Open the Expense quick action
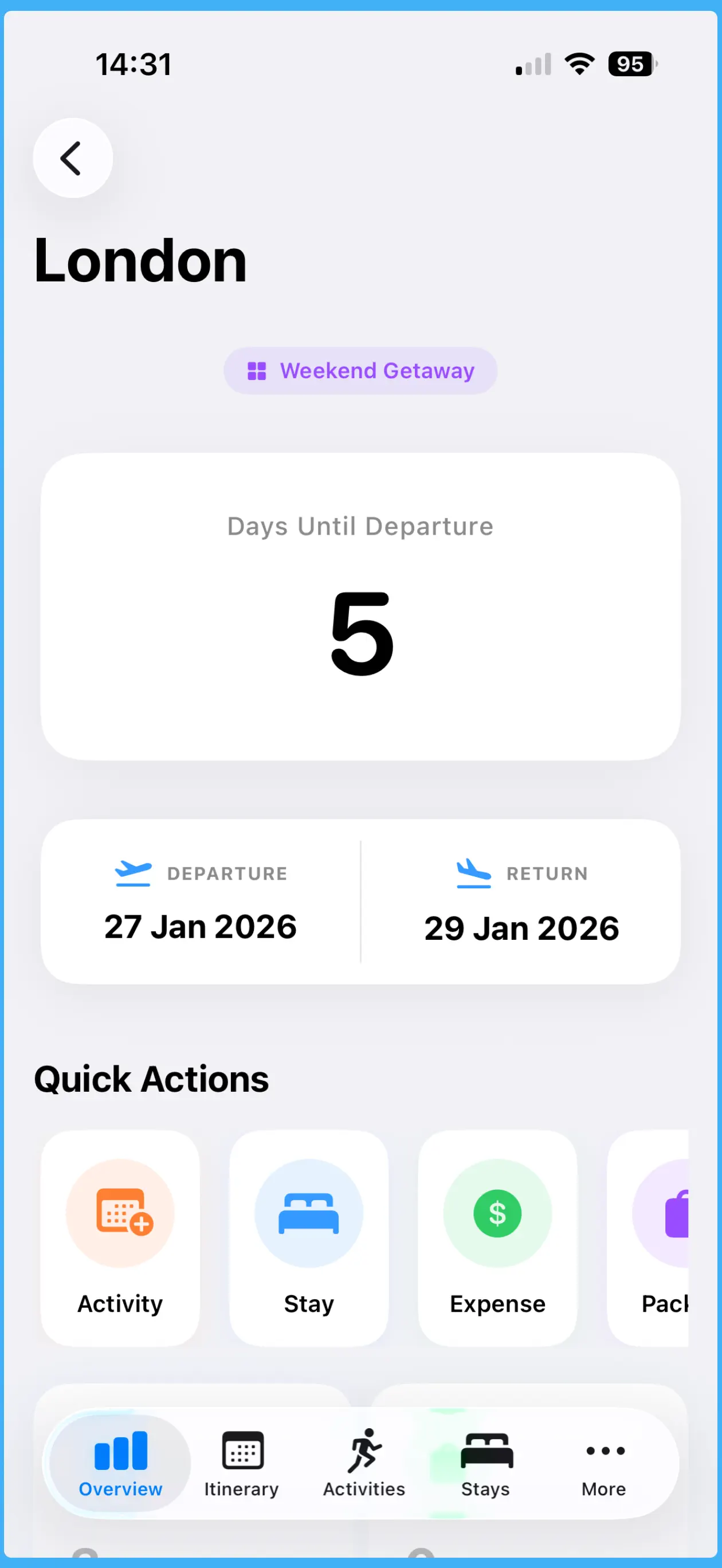 click(497, 1213)
